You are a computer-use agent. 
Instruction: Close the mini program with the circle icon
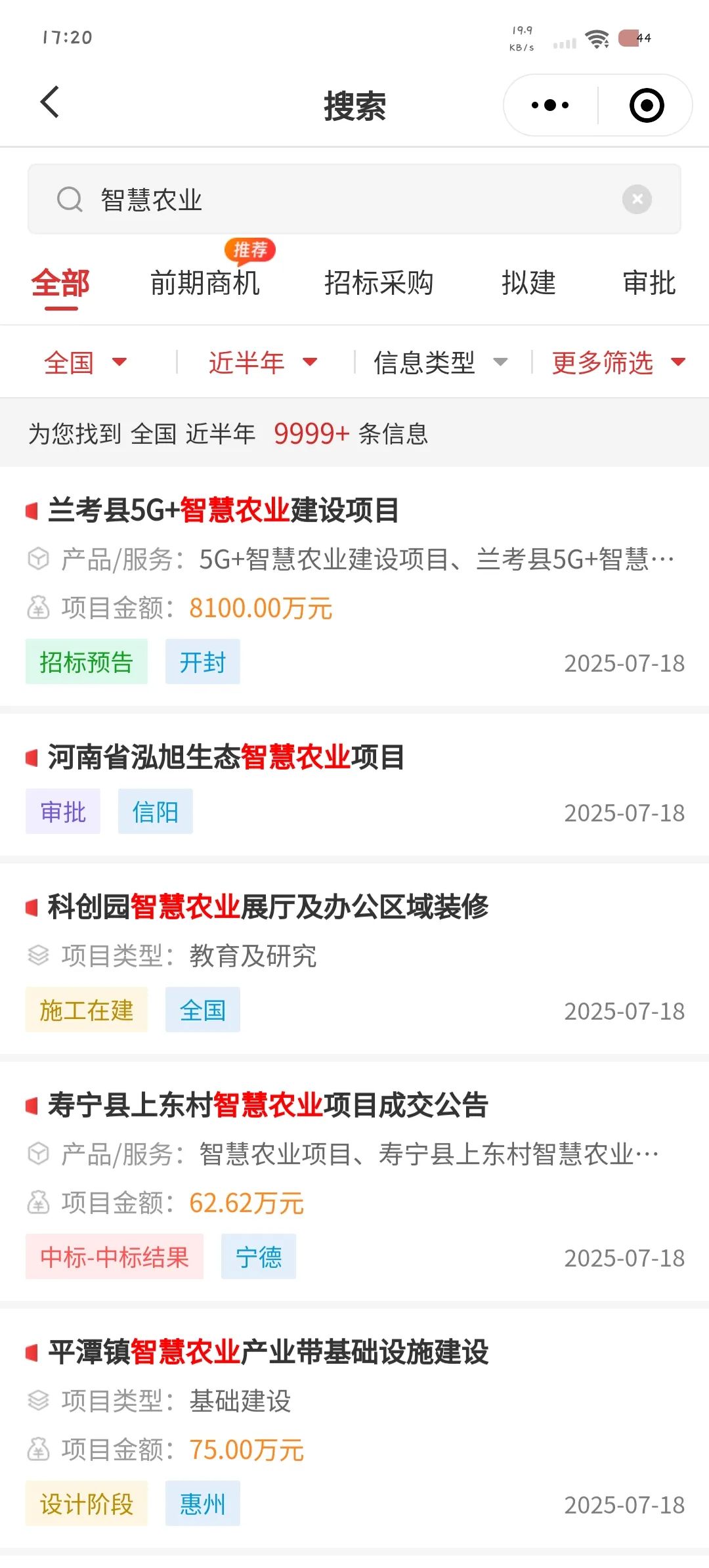647,105
